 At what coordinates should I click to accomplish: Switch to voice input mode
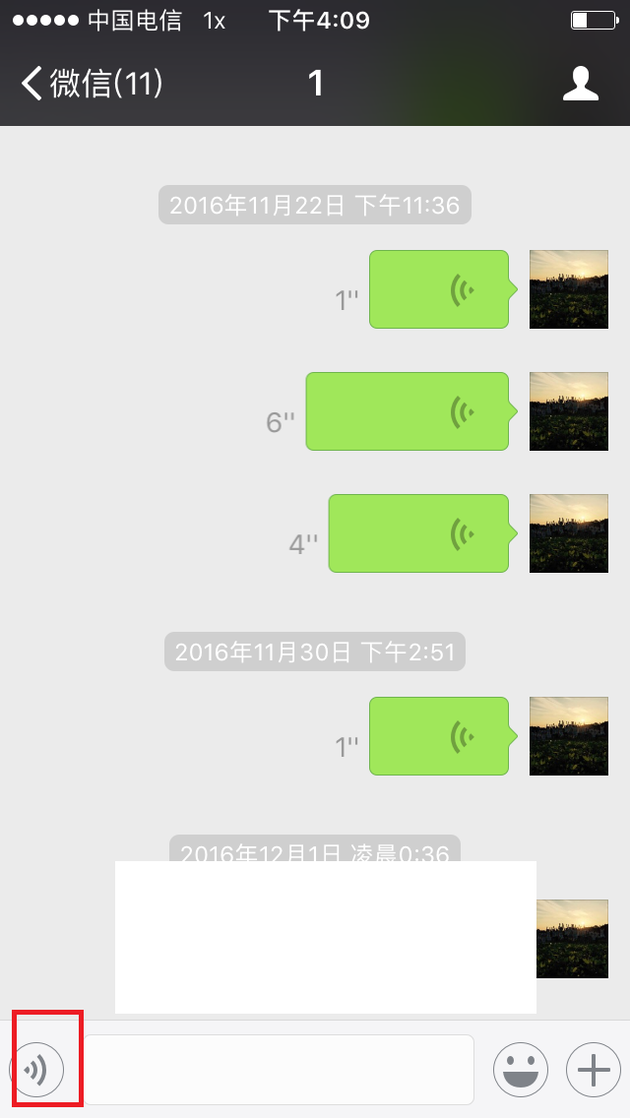(x=36, y=1070)
